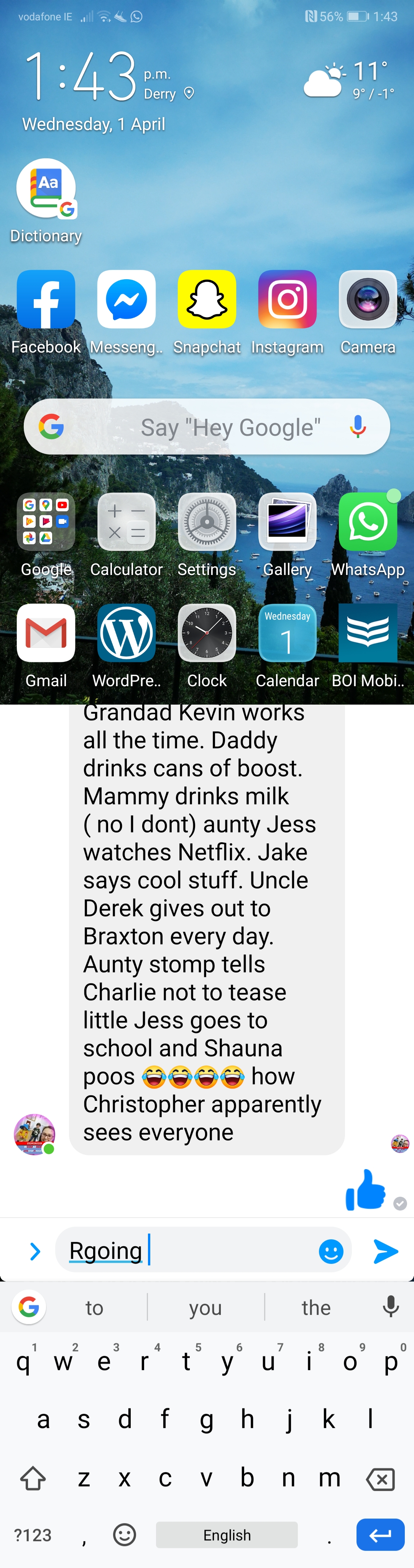The image size is (414, 1568).
Task: Expand chat options with the chevron
Action: (35, 1252)
